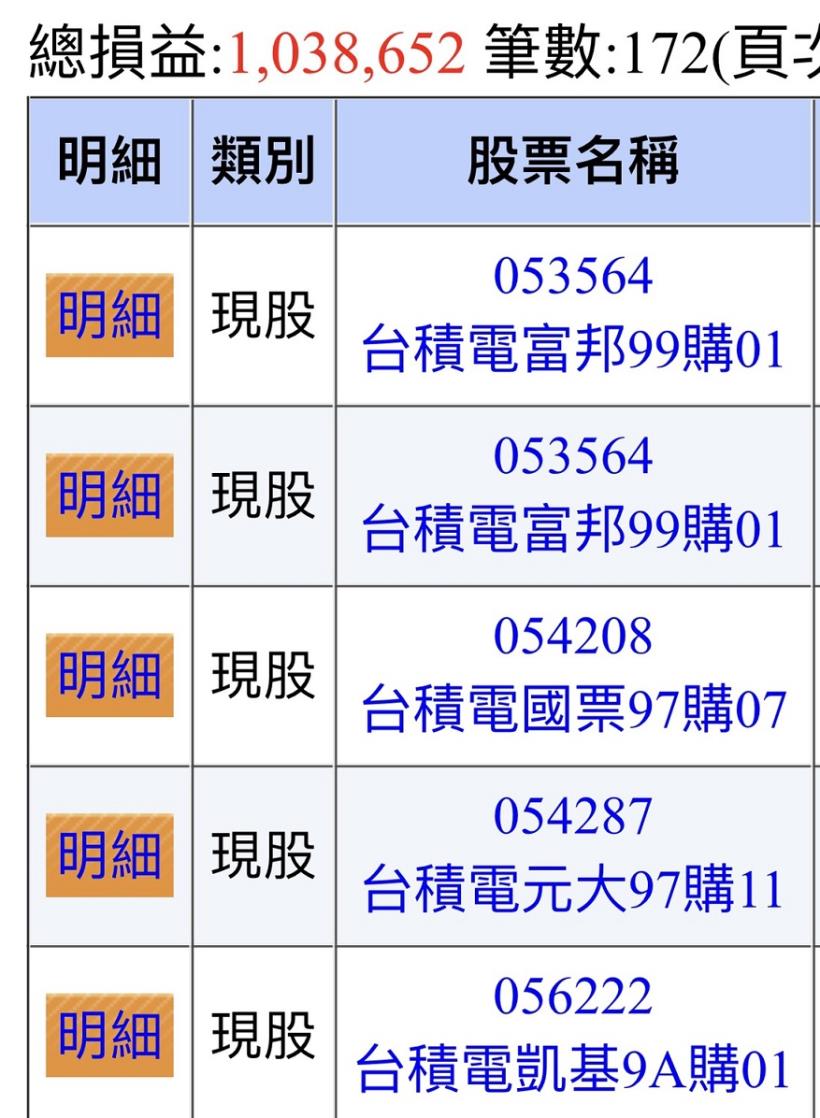This screenshot has height=1118, width=820.
Task: Open the 054287 台積電元大97購11 link
Action: pos(573,856)
